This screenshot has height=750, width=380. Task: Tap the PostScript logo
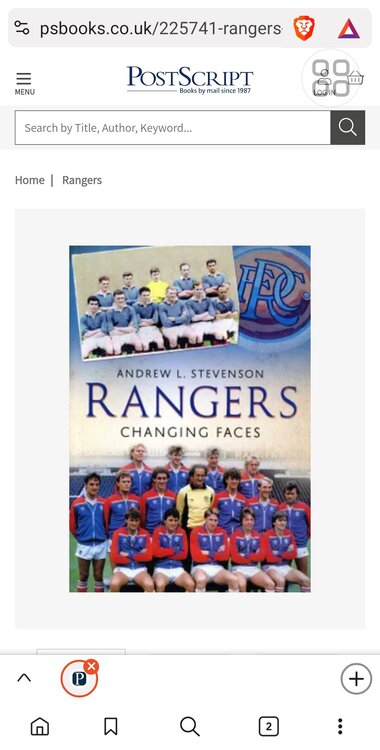coord(190,80)
